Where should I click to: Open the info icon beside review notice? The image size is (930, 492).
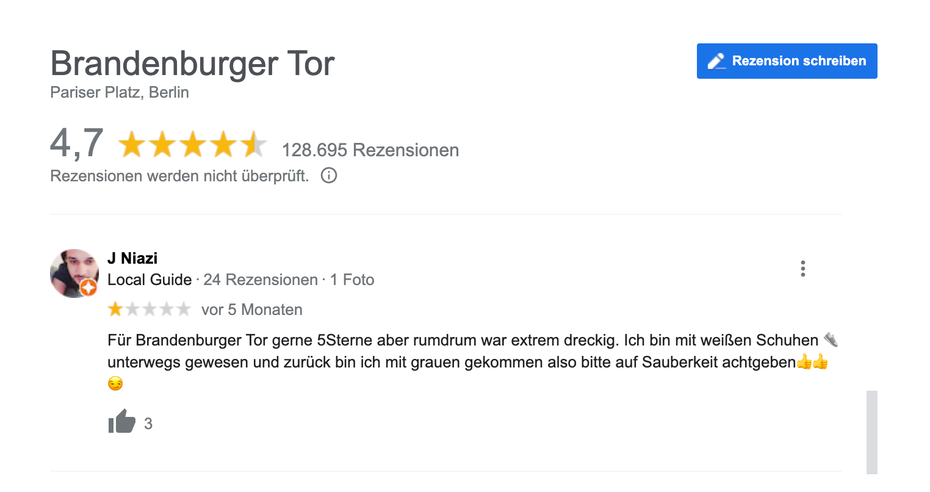329,176
